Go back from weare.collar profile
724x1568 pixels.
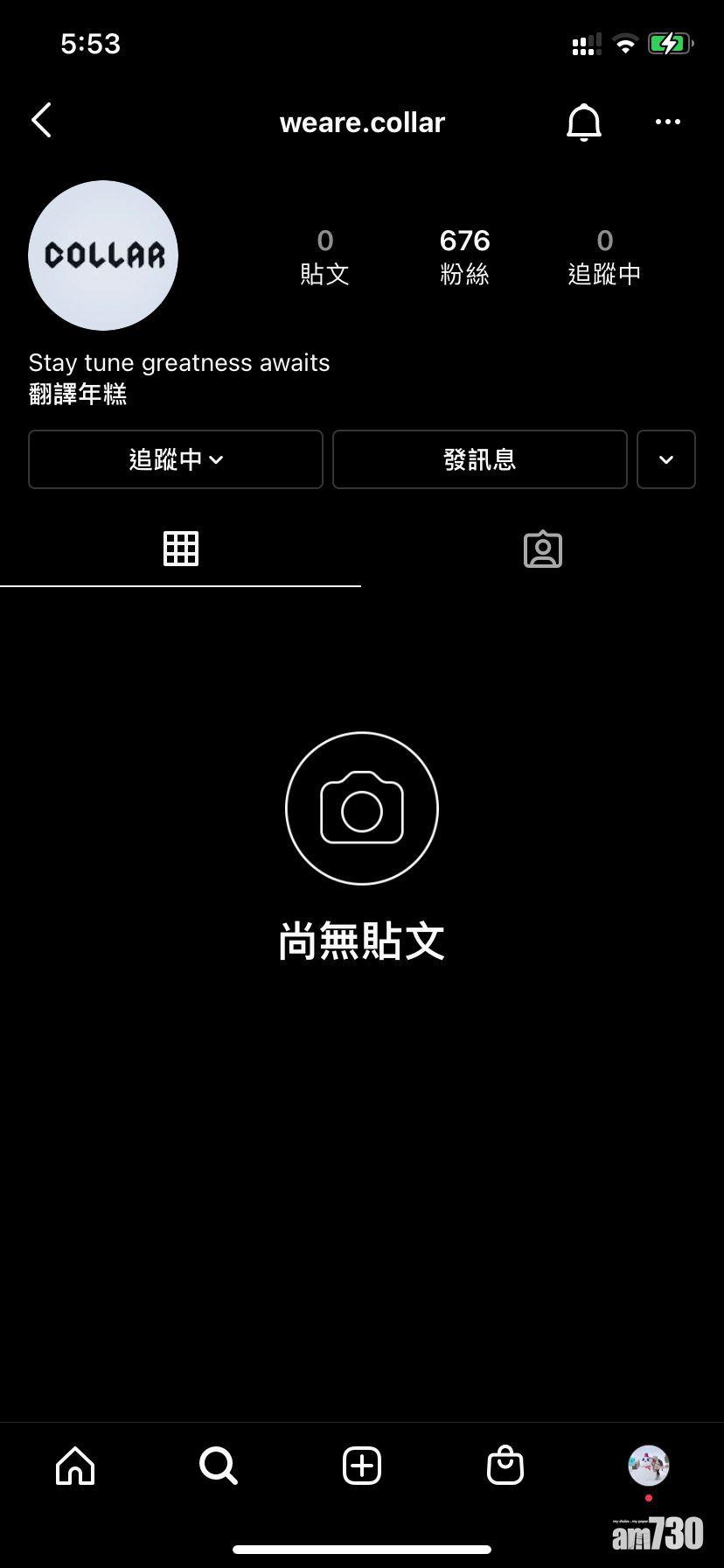[x=41, y=121]
